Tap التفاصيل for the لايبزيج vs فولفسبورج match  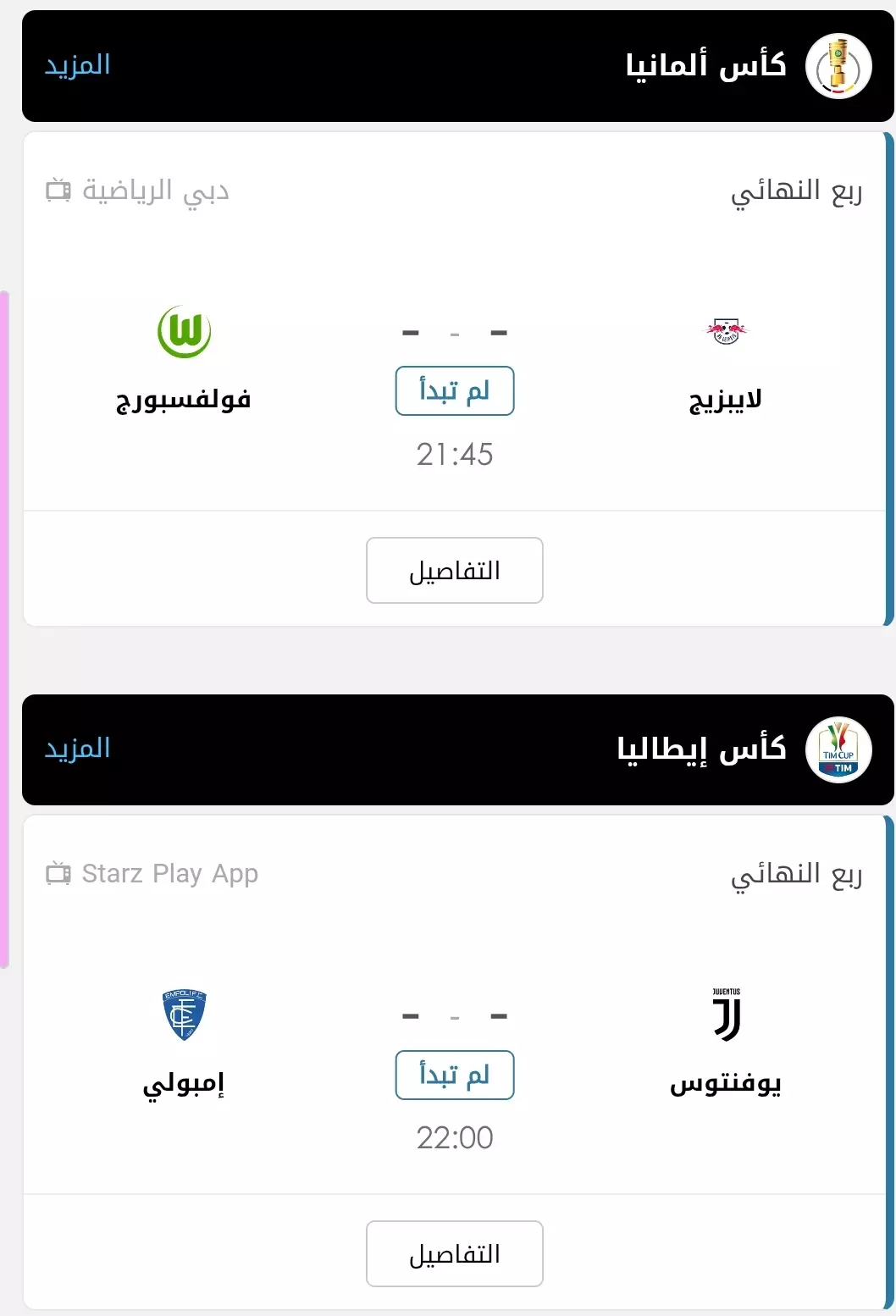454,570
